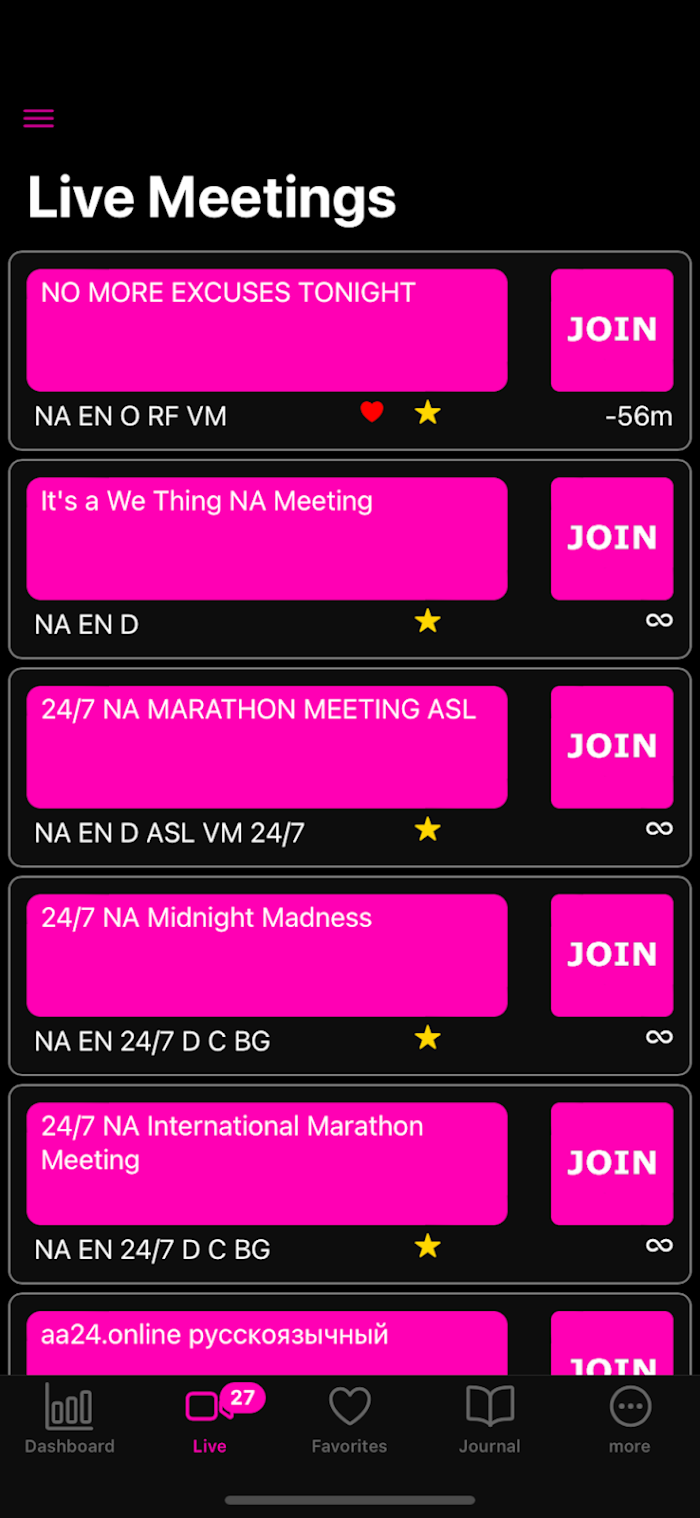The height and width of the screenshot is (1518, 700).
Task: Join 24/7 NA MARATHON MEETING ASL
Action: (612, 747)
